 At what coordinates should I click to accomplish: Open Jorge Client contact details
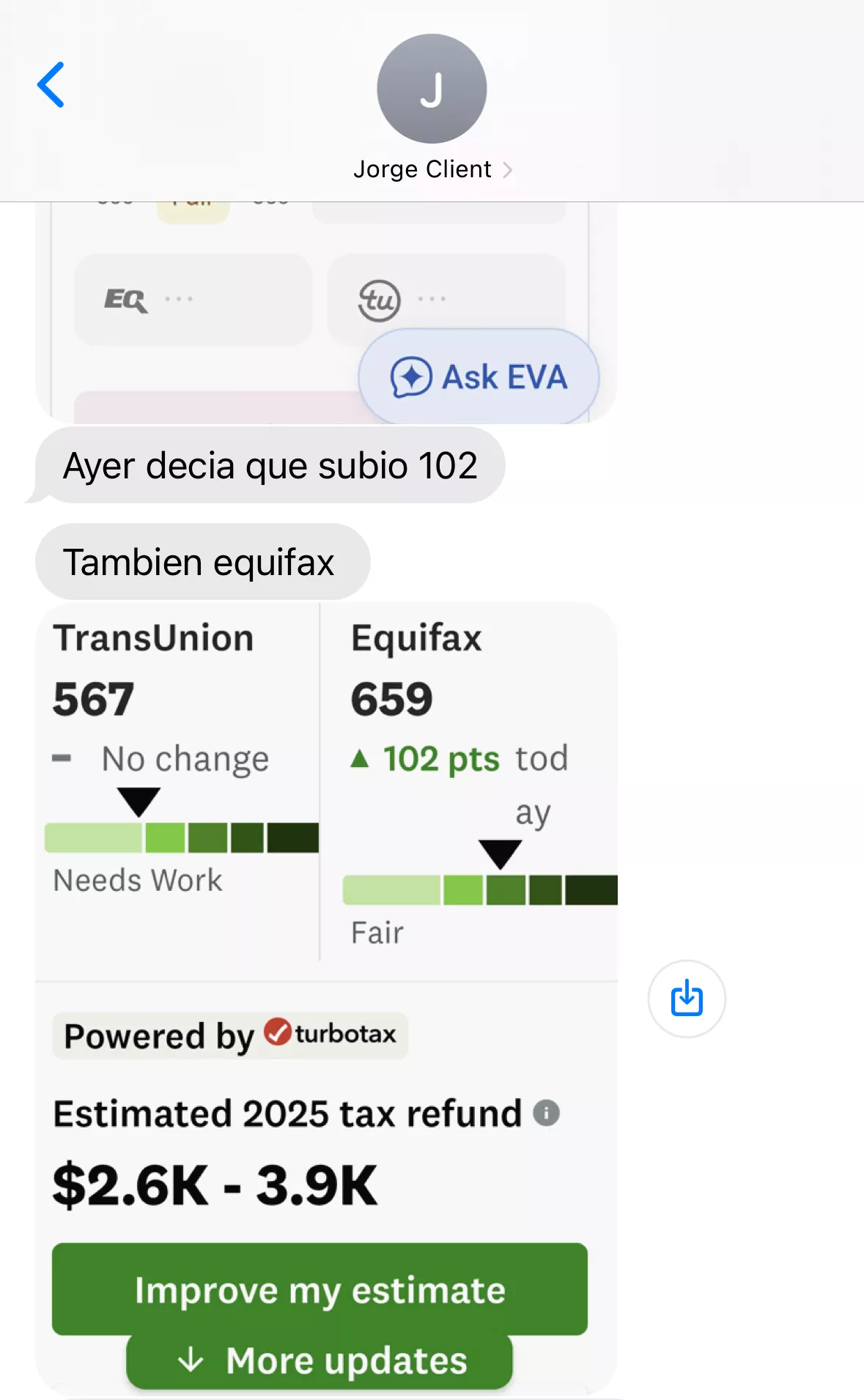[432, 169]
